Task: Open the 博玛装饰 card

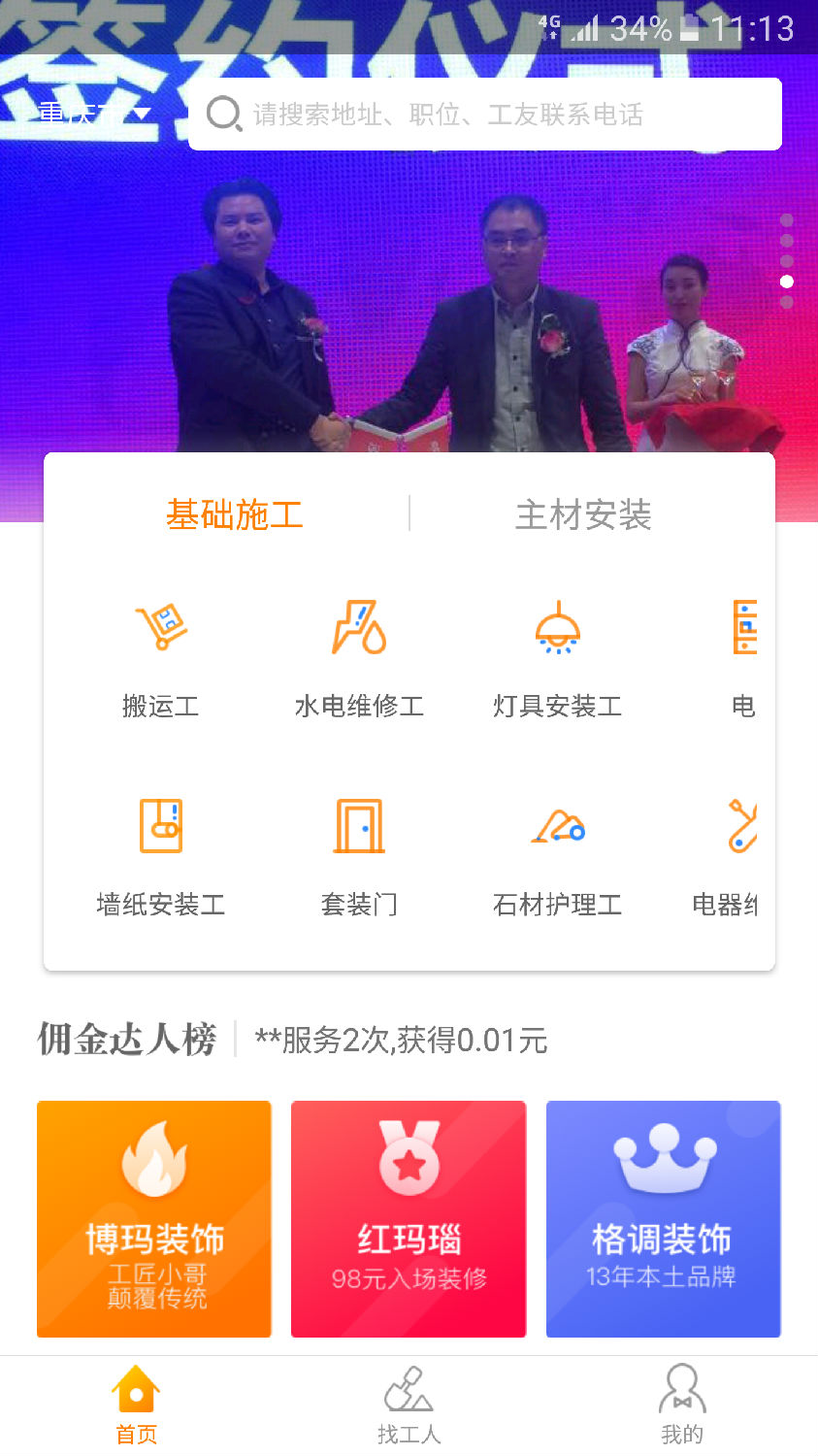Action: click(x=154, y=1219)
